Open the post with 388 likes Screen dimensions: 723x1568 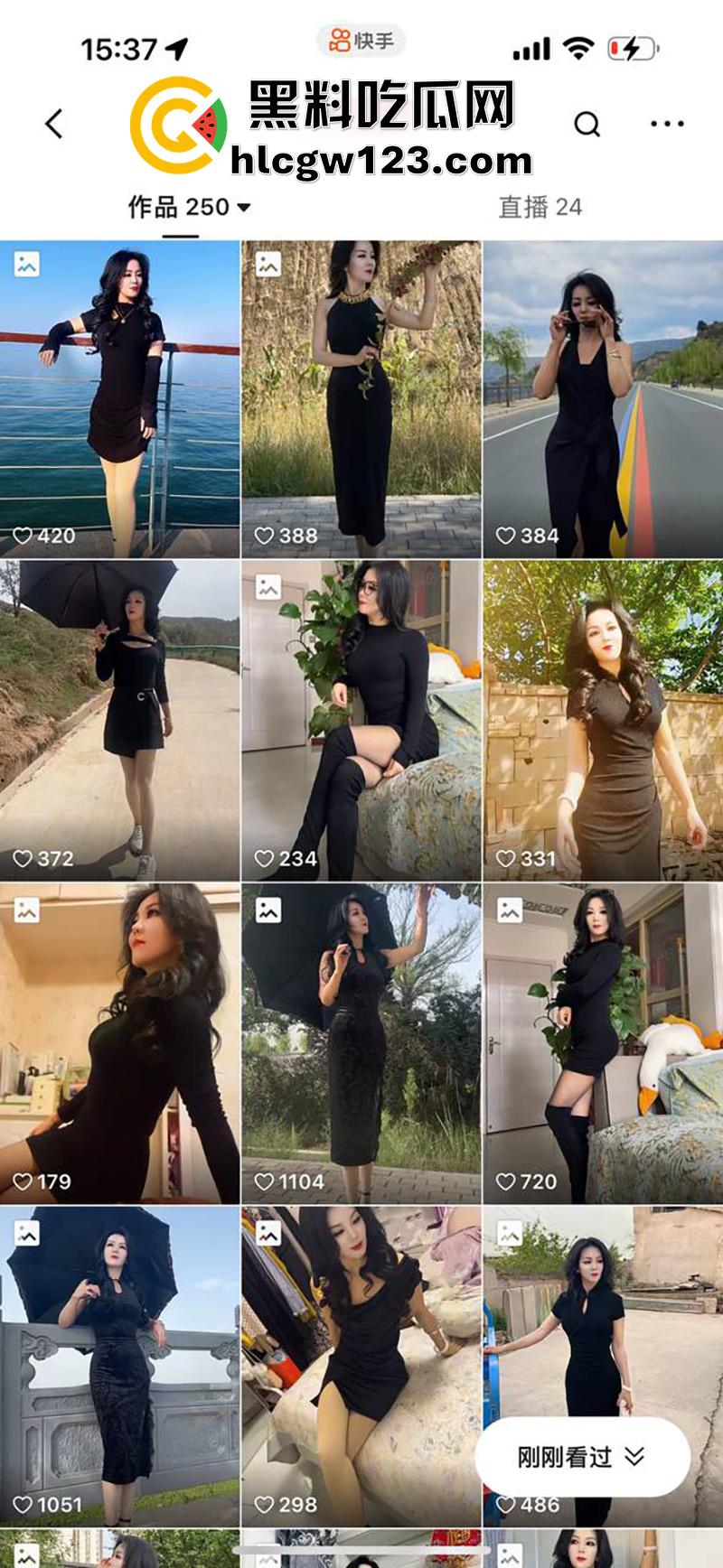pyautogui.click(x=361, y=397)
